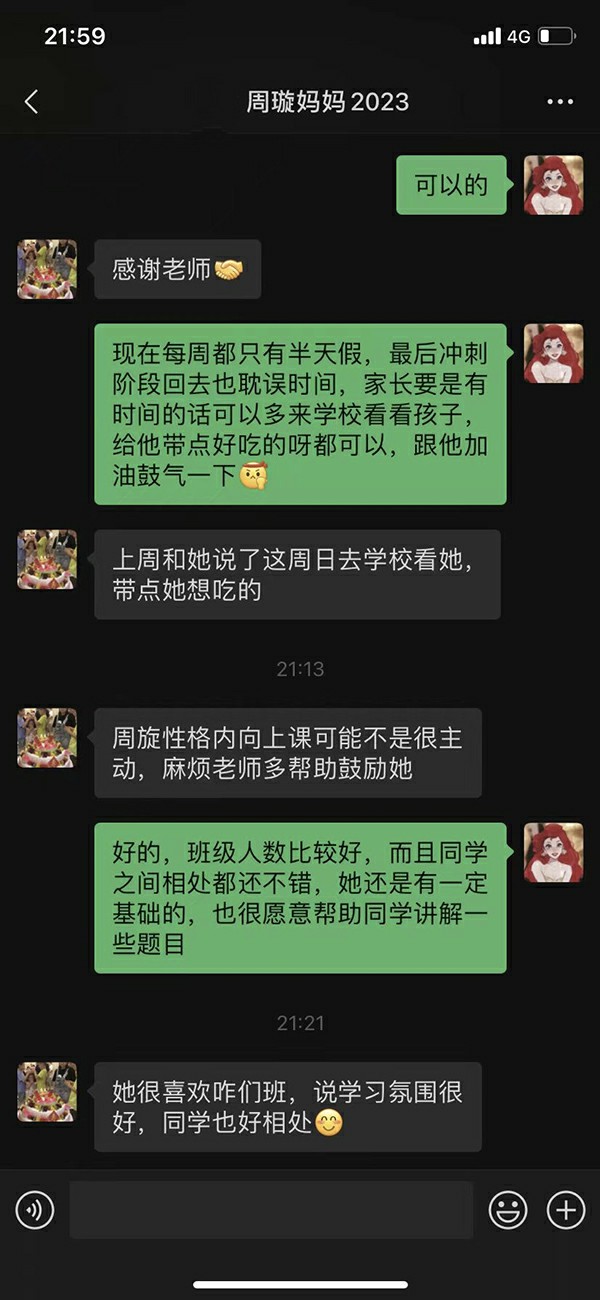Open the plus attachment menu
Viewport: 600px width, 1300px height.
tap(566, 1210)
